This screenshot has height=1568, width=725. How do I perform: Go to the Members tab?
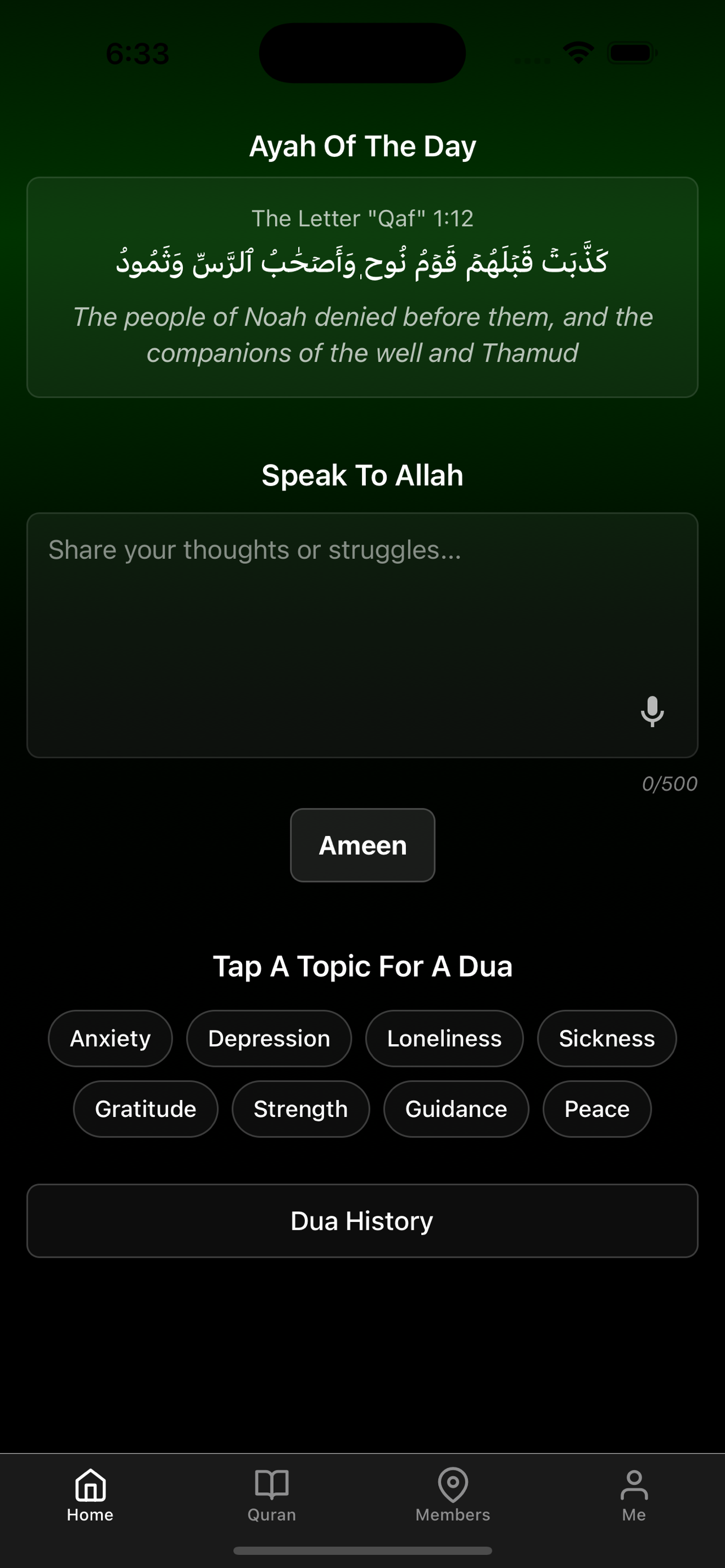pyautogui.click(x=453, y=1495)
